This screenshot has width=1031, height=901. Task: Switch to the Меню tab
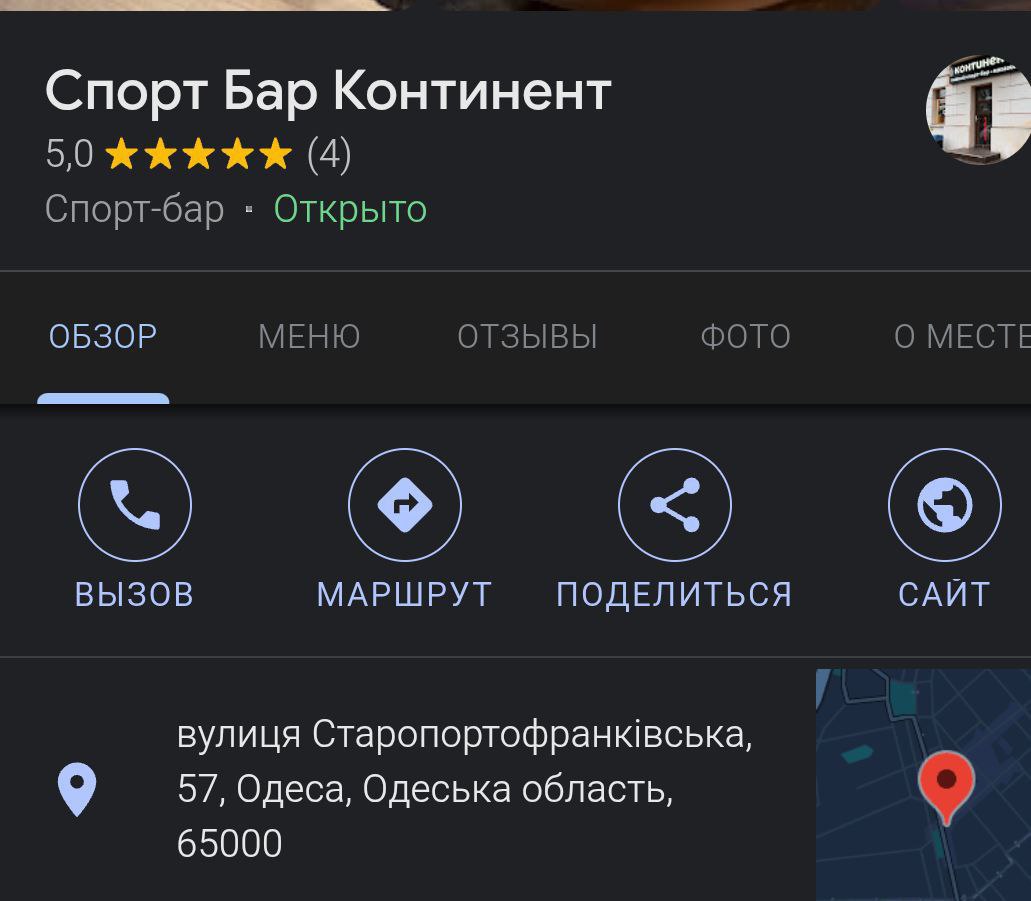click(309, 337)
